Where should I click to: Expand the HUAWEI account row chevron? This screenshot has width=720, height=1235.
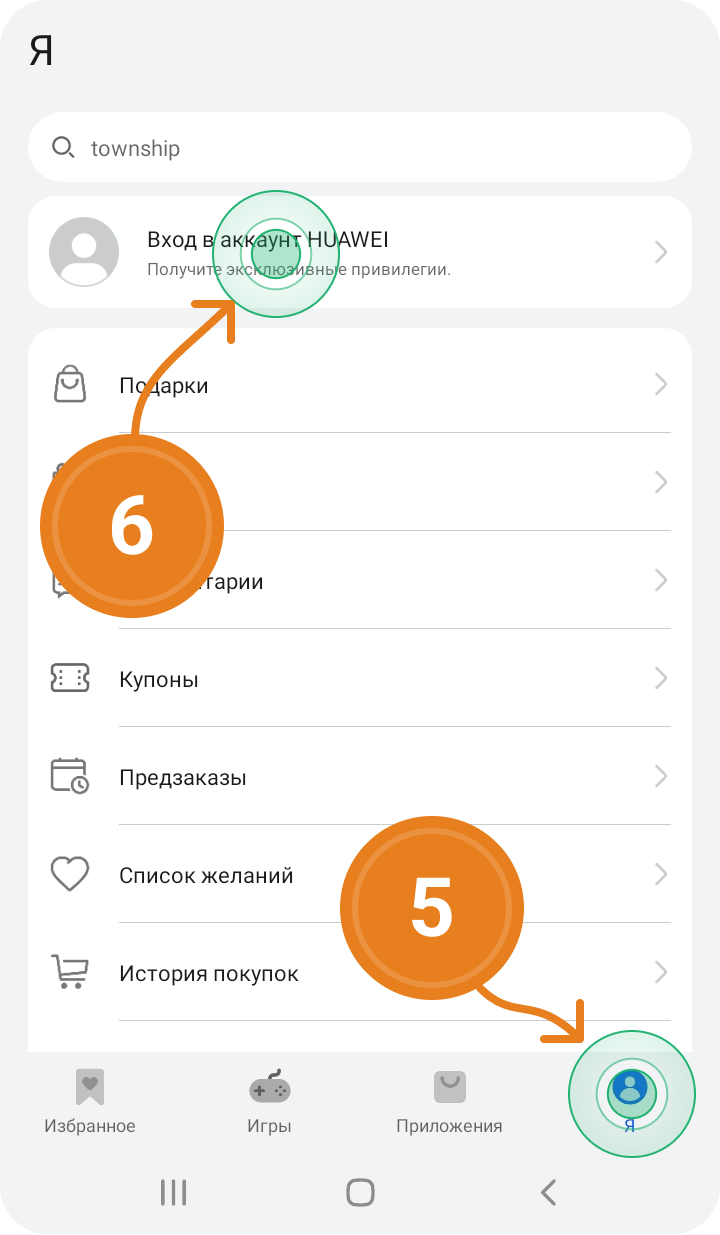point(660,252)
